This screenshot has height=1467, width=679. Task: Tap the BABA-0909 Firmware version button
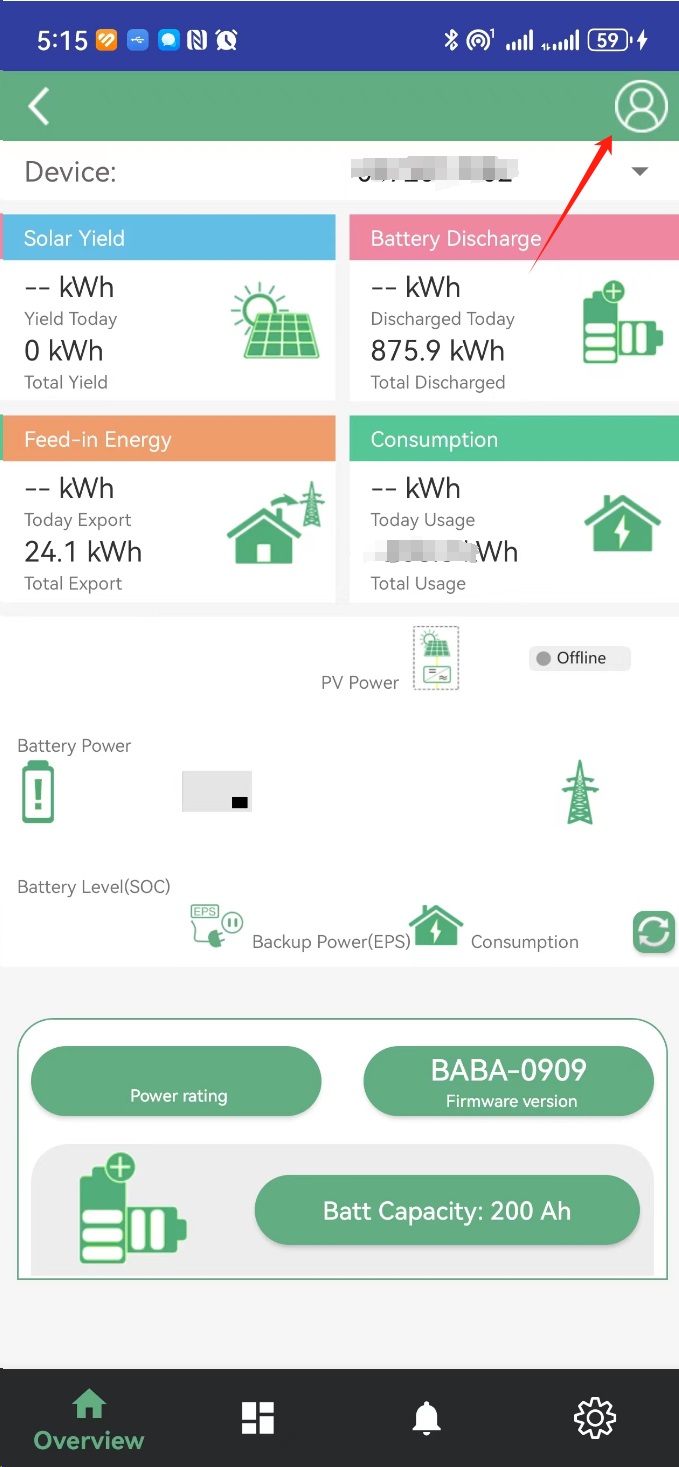[508, 1081]
